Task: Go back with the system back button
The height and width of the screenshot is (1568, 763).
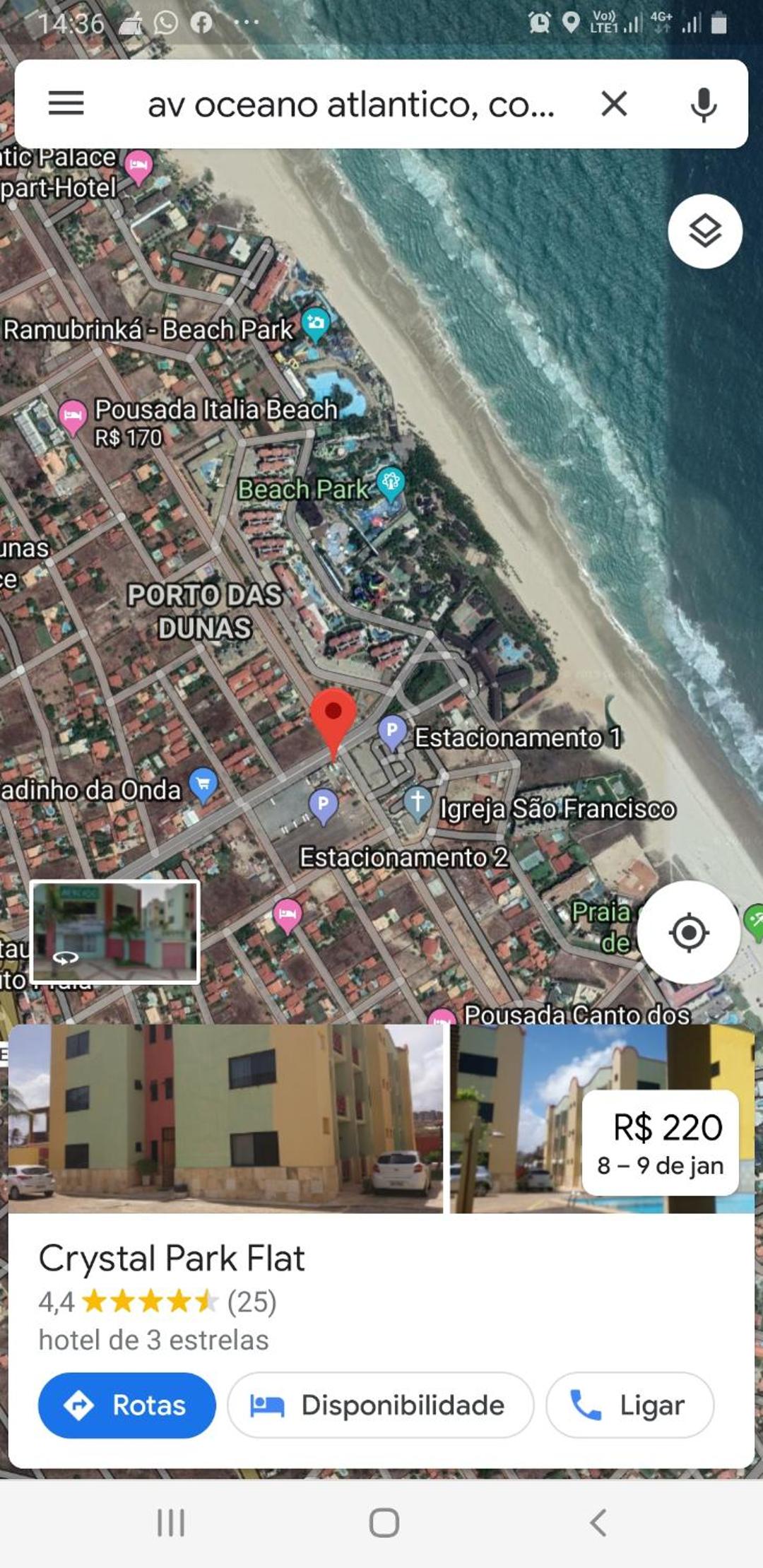Action: pyautogui.click(x=598, y=1522)
